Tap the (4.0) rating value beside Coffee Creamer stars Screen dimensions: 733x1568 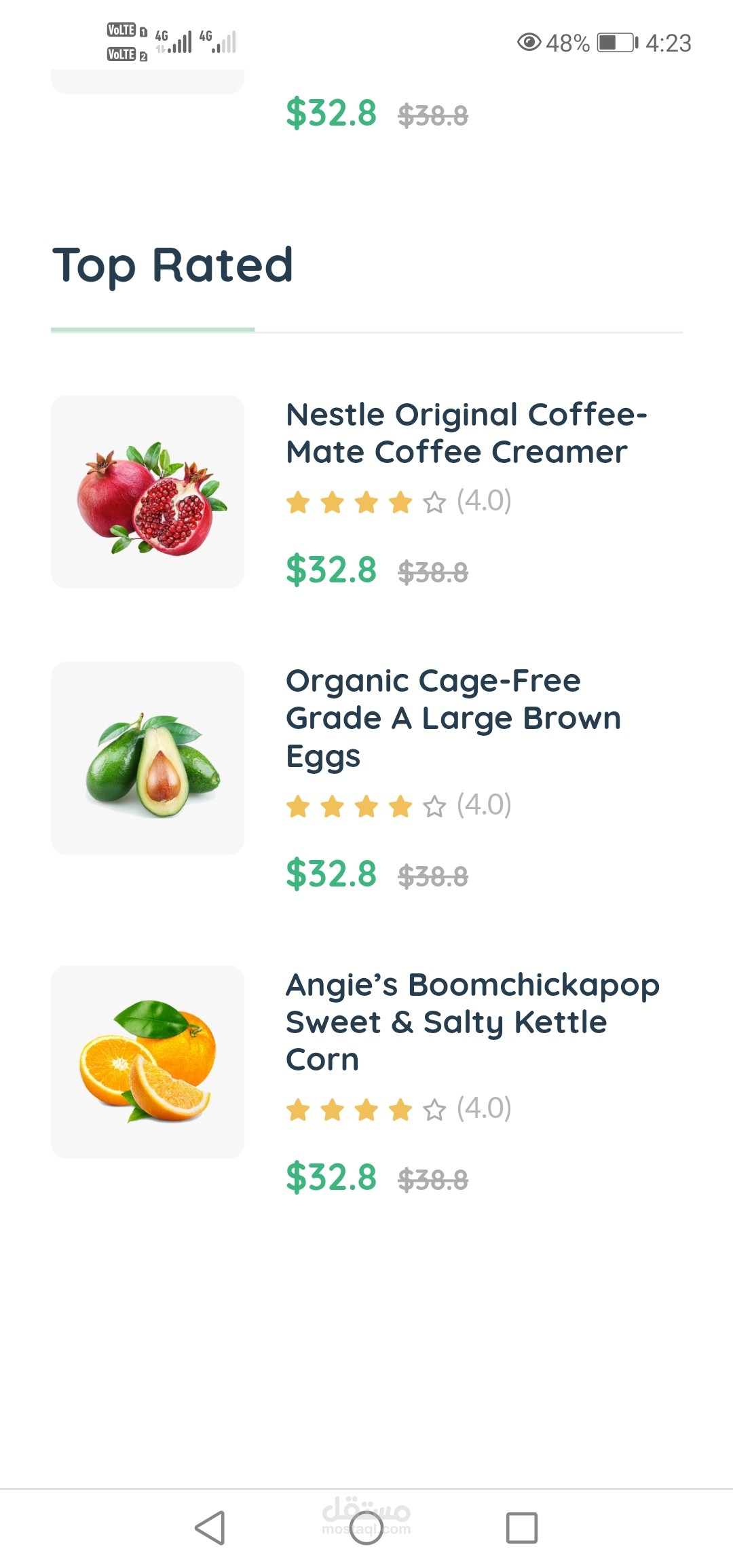pyautogui.click(x=484, y=502)
